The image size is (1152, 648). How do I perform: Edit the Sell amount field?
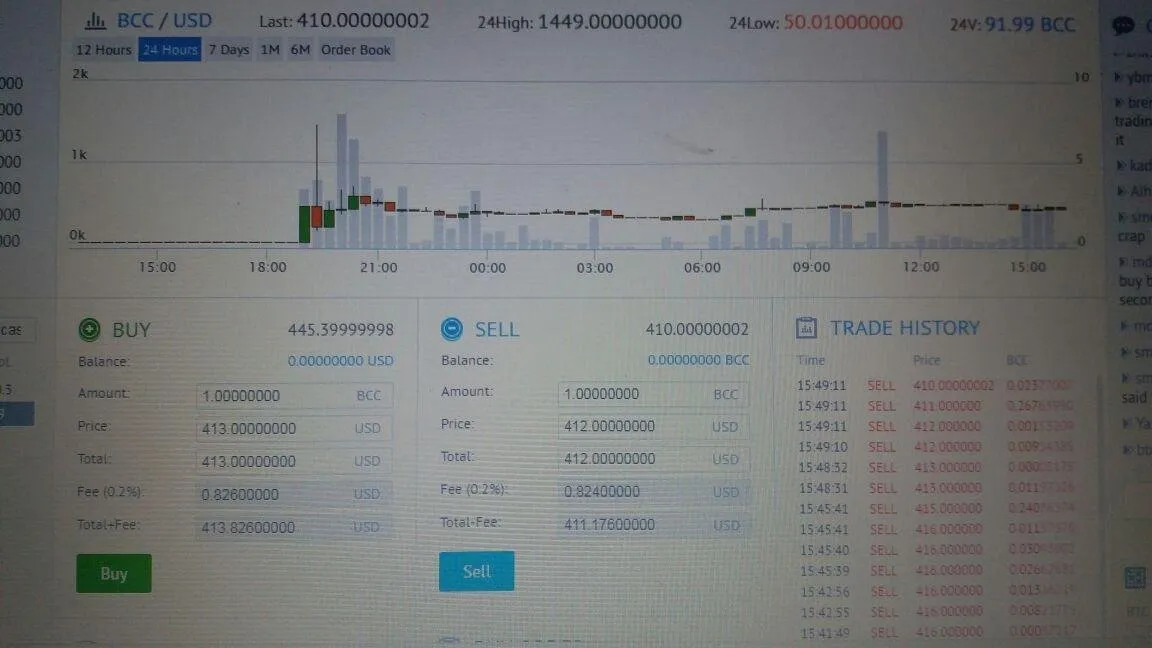point(635,394)
